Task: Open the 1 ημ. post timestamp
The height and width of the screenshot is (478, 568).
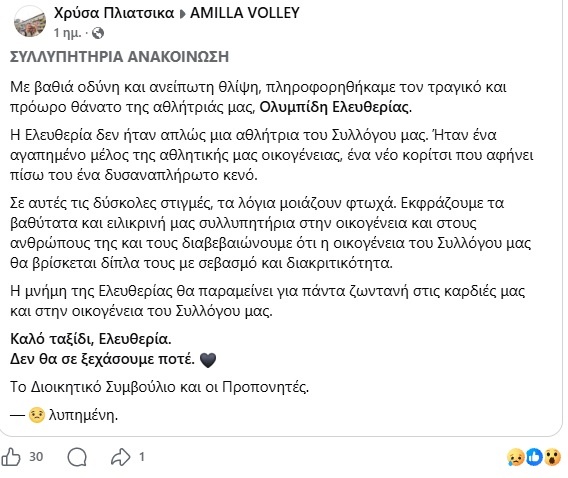Action: [67, 33]
